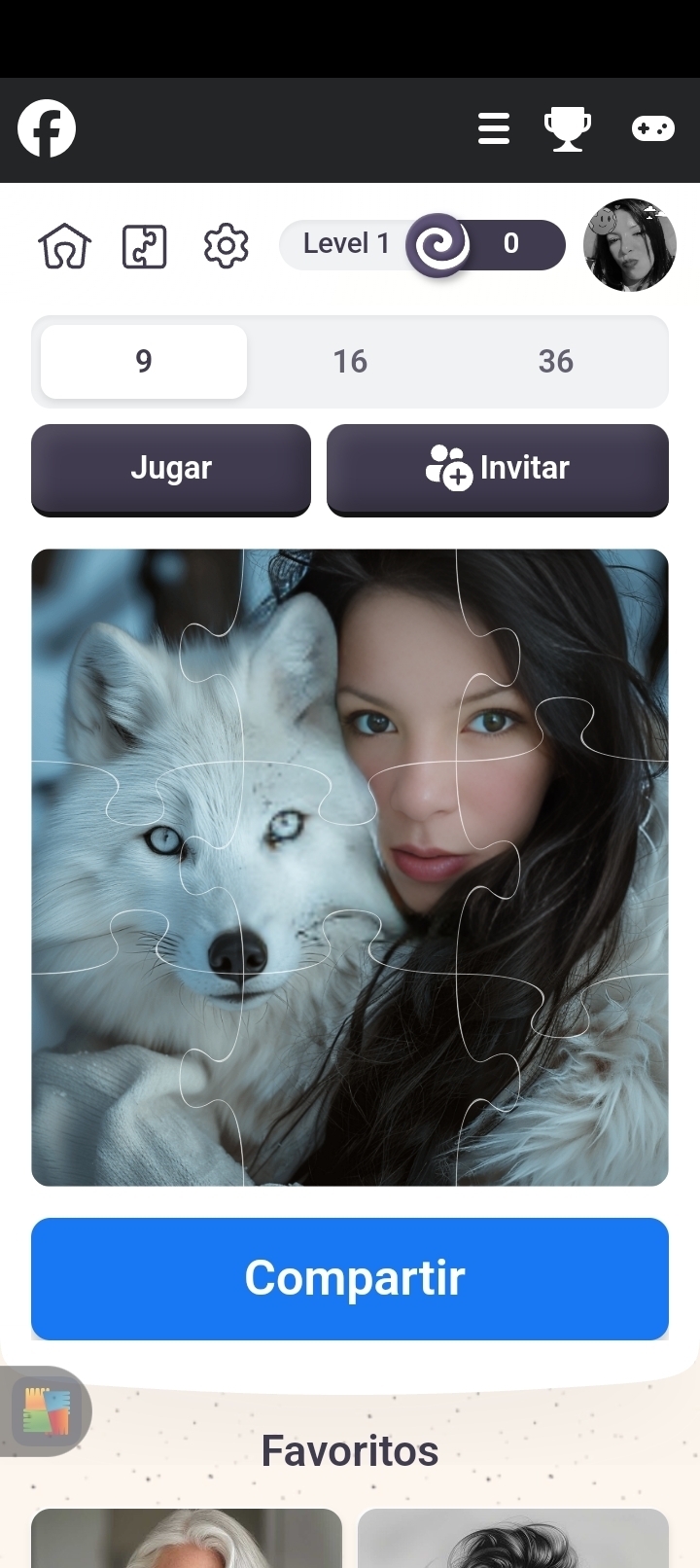Switch to 16 pieces
Image resolution: width=700 pixels, height=1568 pixels.
pos(350,362)
